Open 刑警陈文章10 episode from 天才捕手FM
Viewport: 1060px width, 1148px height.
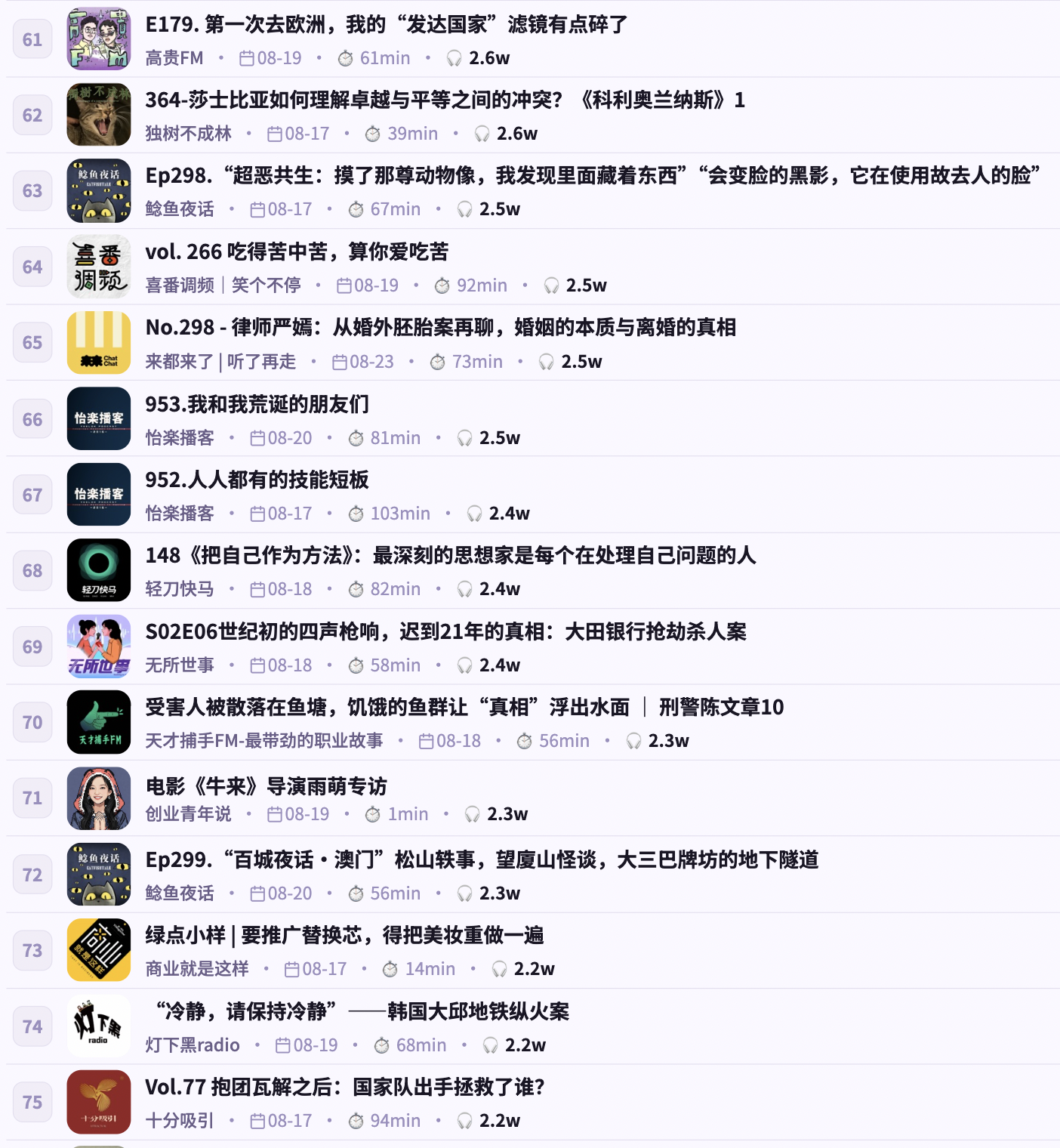coord(464,708)
